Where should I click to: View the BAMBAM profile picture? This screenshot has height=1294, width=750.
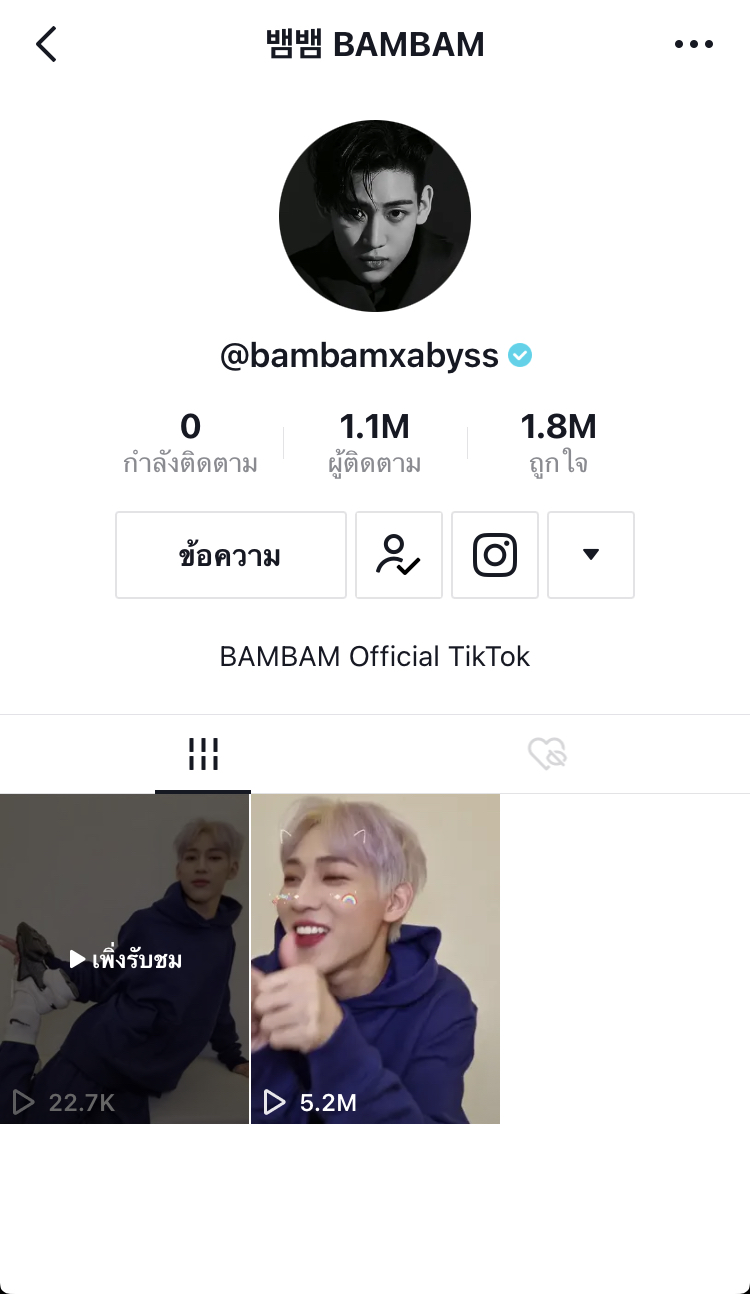point(375,215)
